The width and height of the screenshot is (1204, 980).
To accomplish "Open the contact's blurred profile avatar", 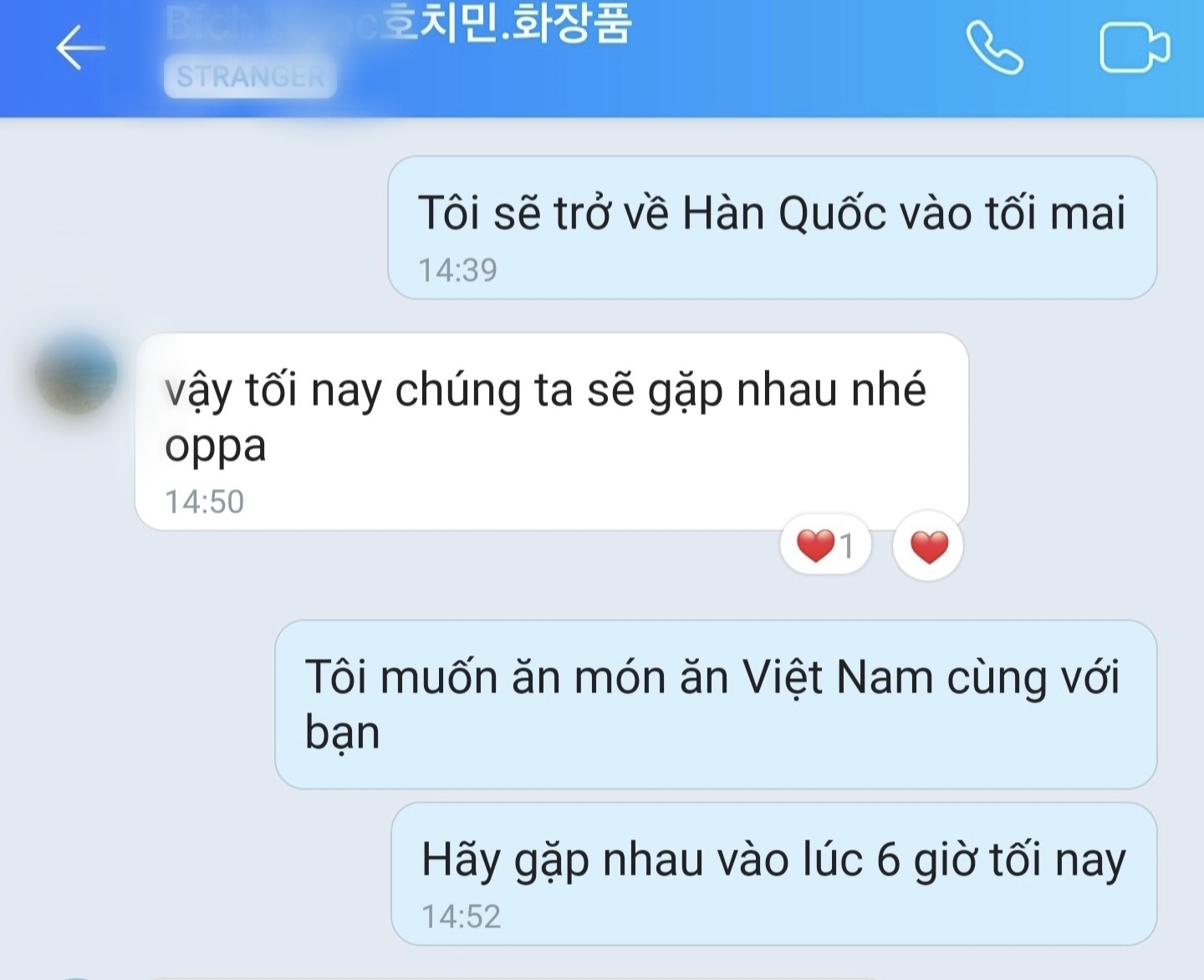I will [x=75, y=374].
